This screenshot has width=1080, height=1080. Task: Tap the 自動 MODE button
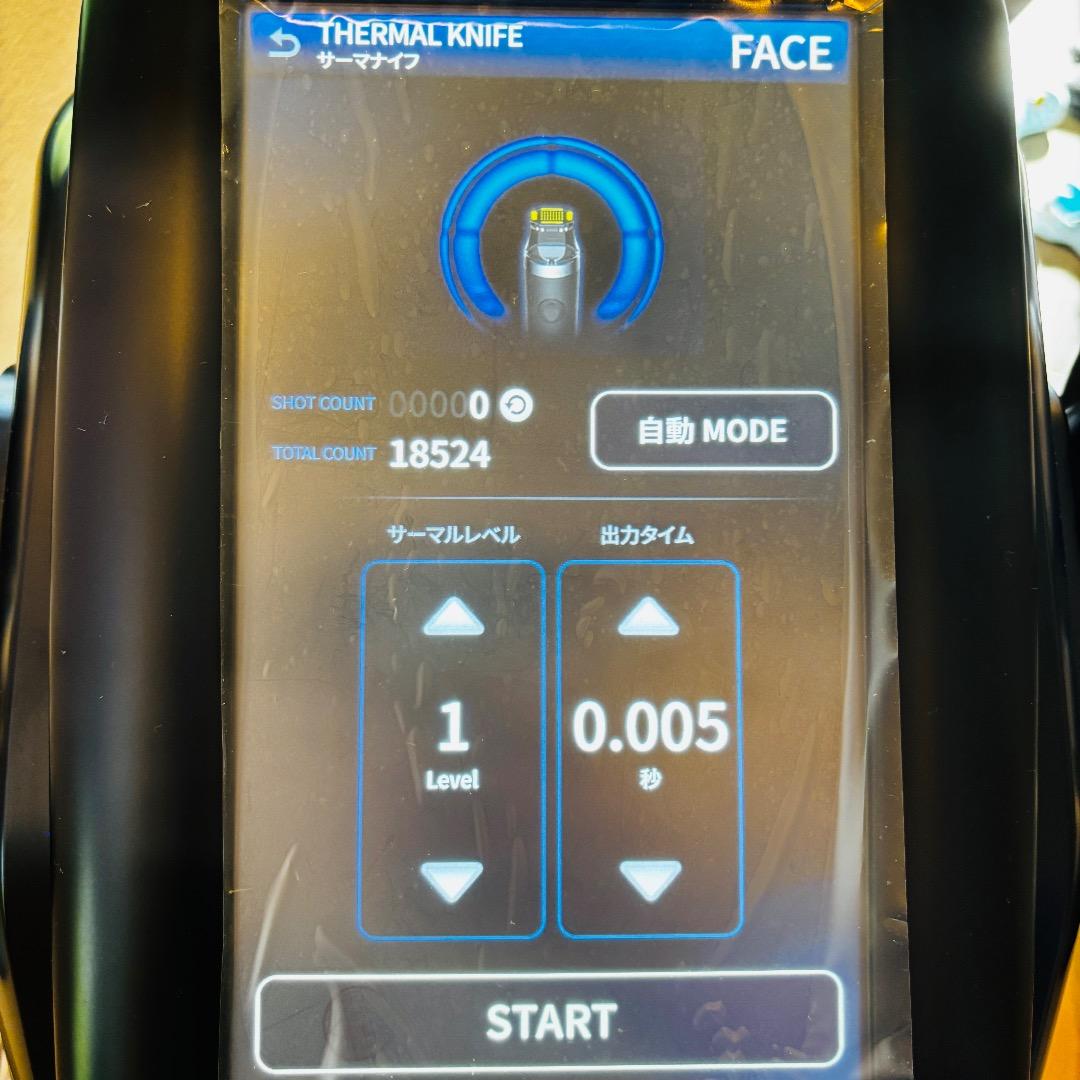tap(713, 431)
